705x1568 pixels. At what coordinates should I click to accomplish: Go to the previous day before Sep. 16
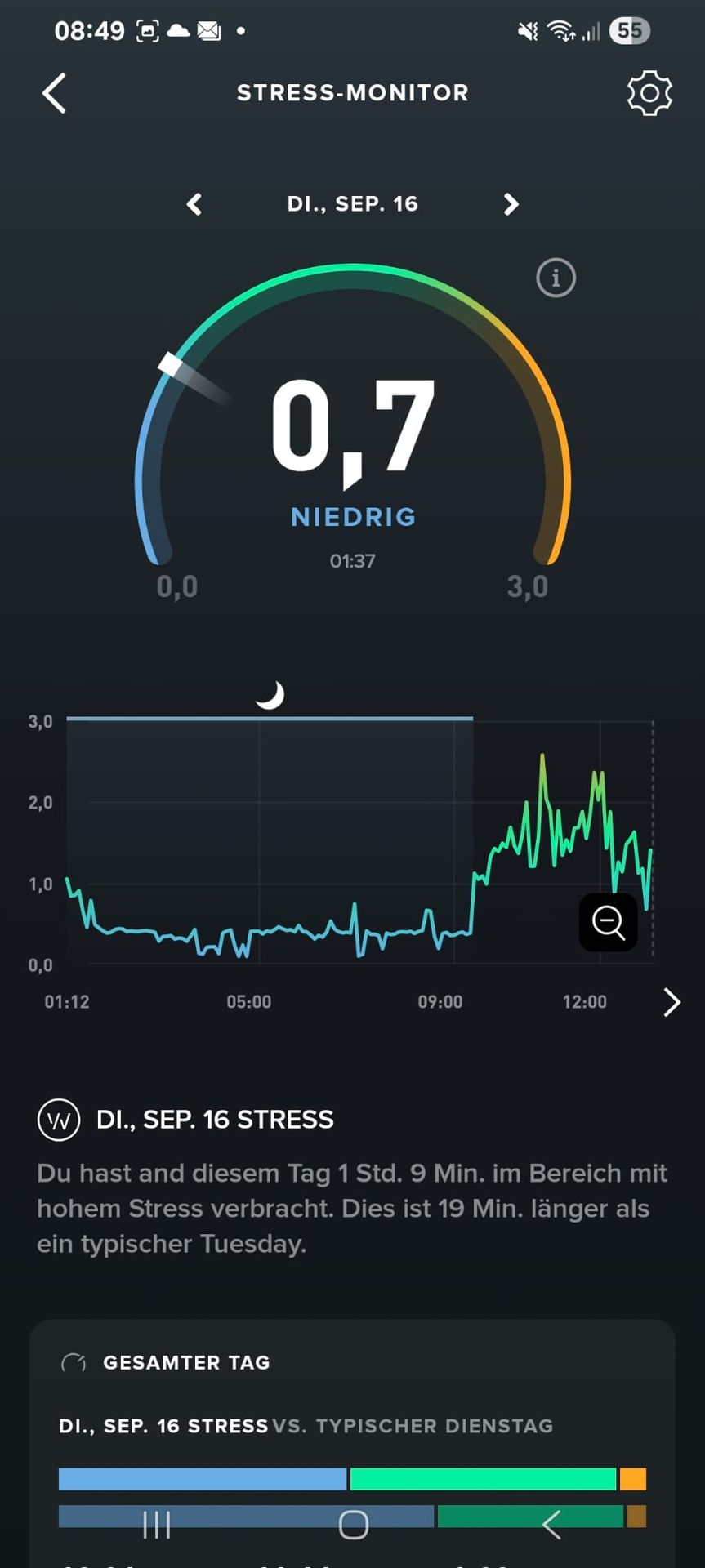pos(194,204)
